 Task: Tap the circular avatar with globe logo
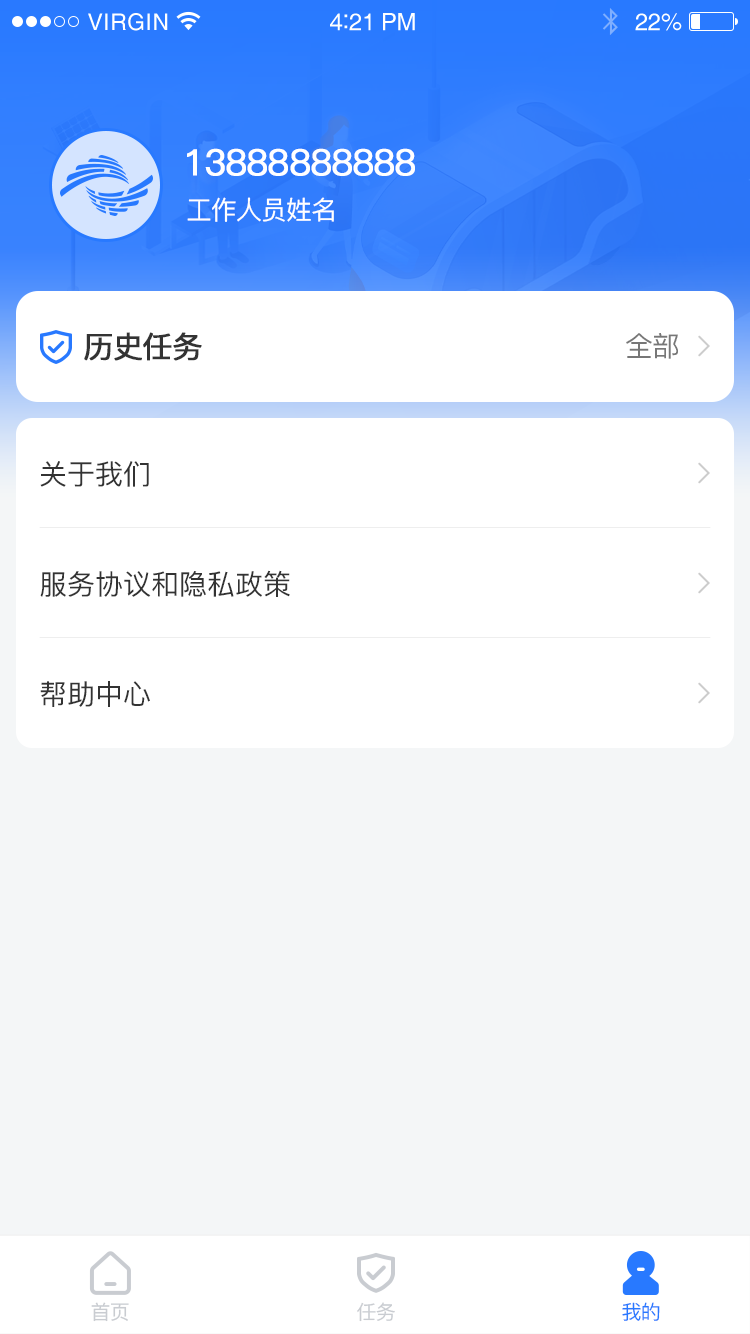(106, 184)
